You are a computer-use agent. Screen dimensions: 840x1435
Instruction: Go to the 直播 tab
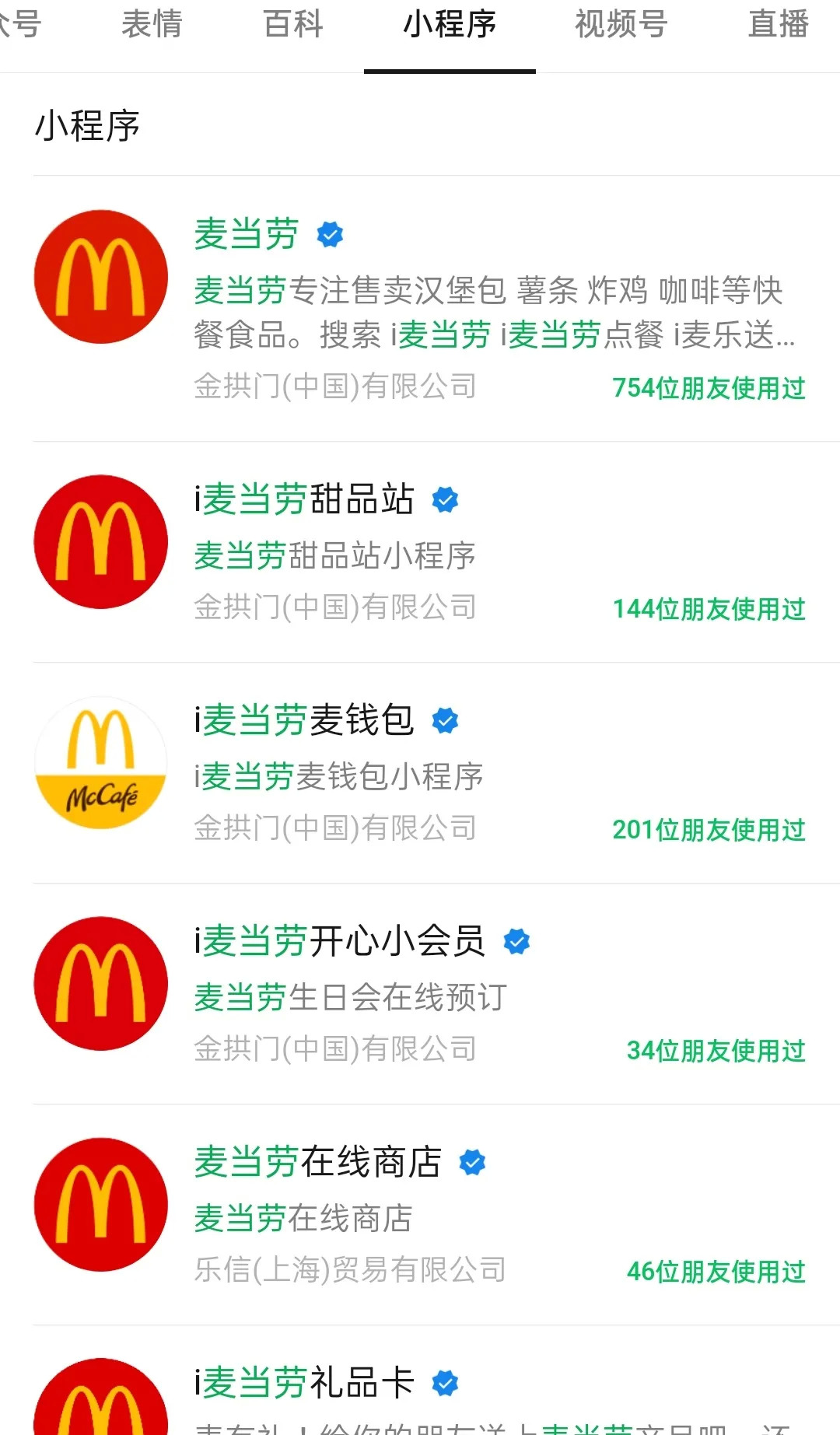[x=778, y=25]
